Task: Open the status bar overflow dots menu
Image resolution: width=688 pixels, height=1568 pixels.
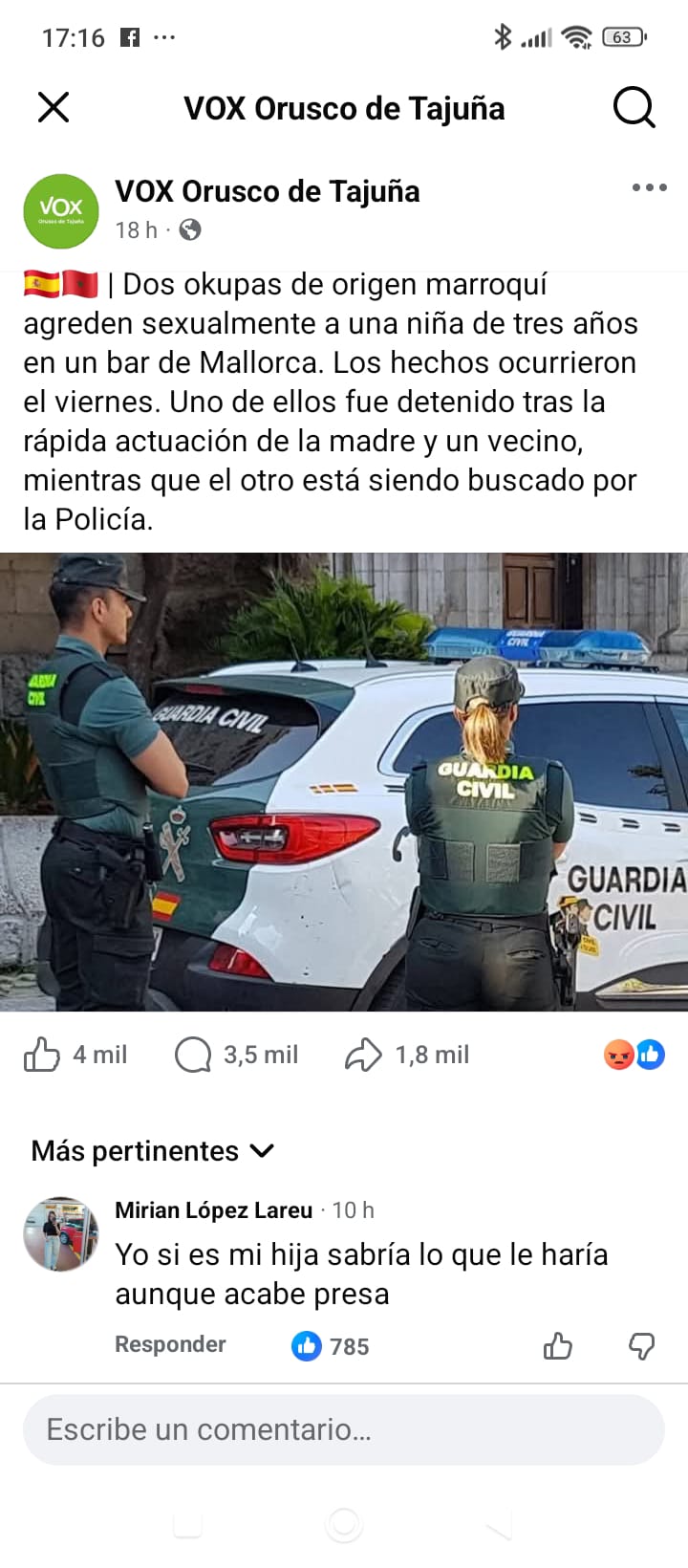Action: click(166, 37)
